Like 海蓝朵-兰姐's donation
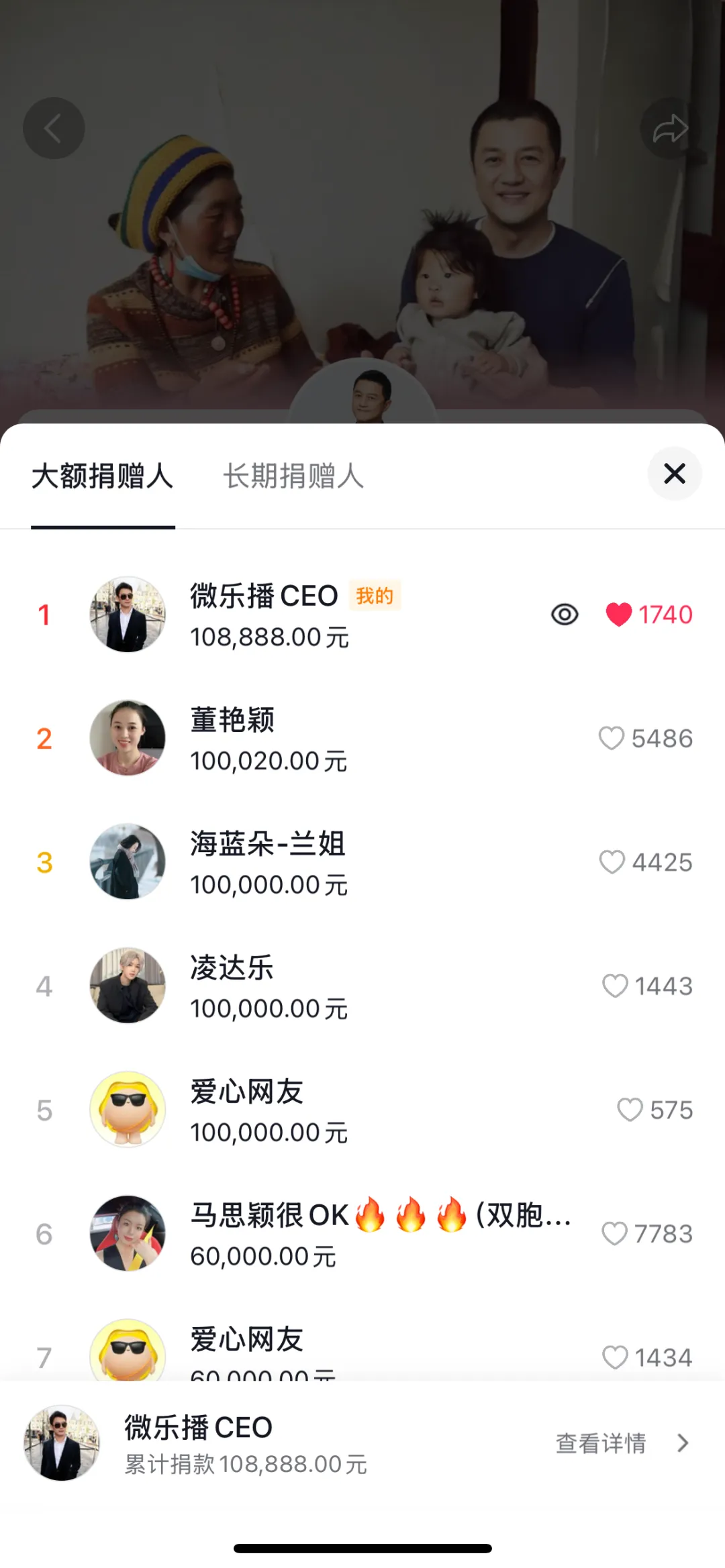Image resolution: width=725 pixels, height=1568 pixels. pyautogui.click(x=612, y=862)
